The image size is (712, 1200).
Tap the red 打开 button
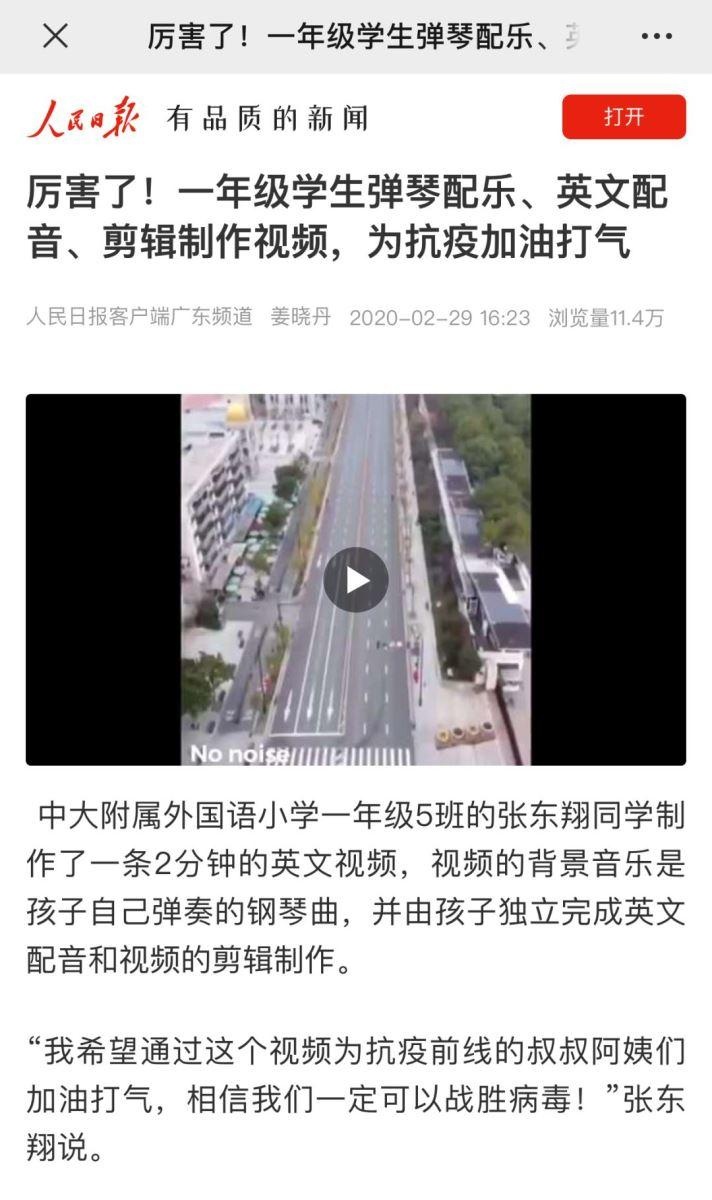click(623, 117)
